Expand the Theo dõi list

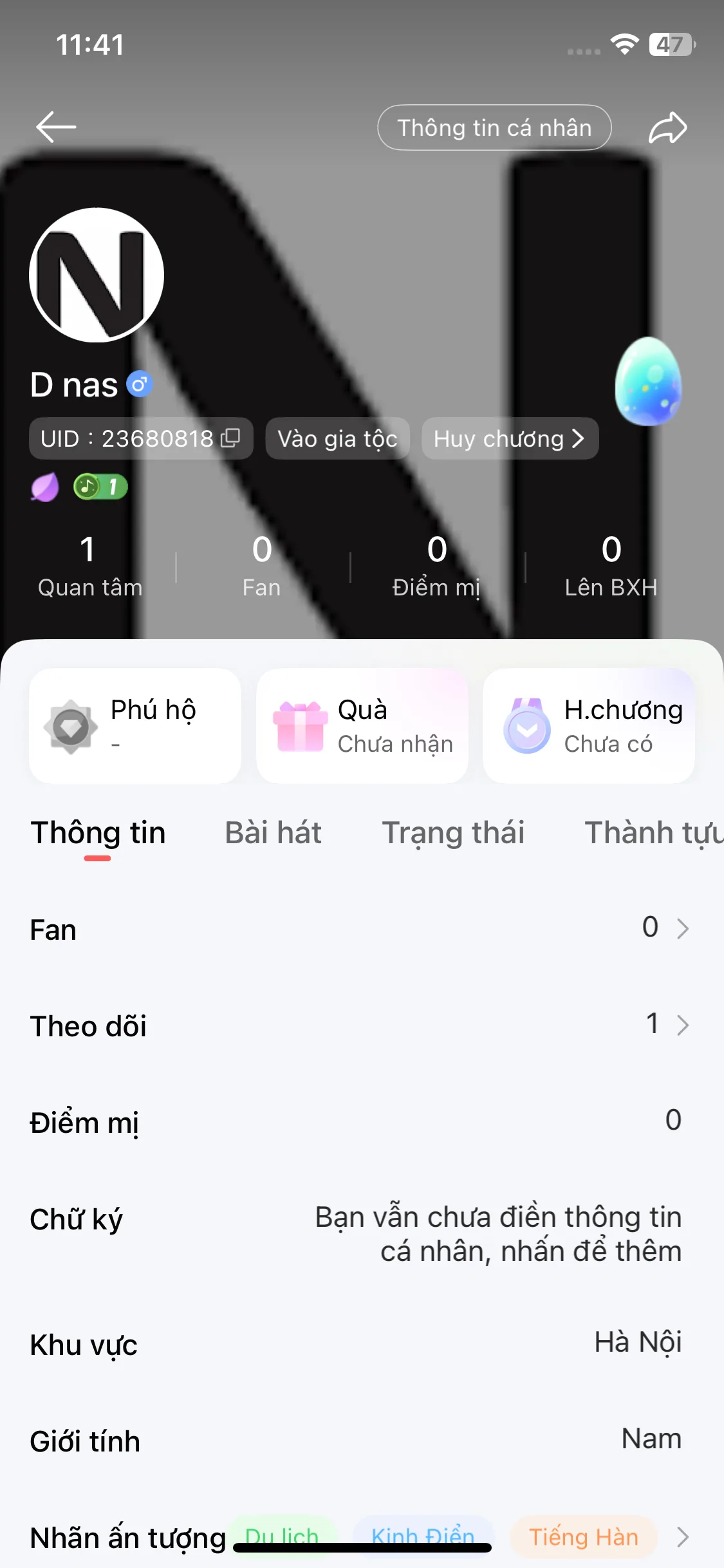pos(683,1025)
